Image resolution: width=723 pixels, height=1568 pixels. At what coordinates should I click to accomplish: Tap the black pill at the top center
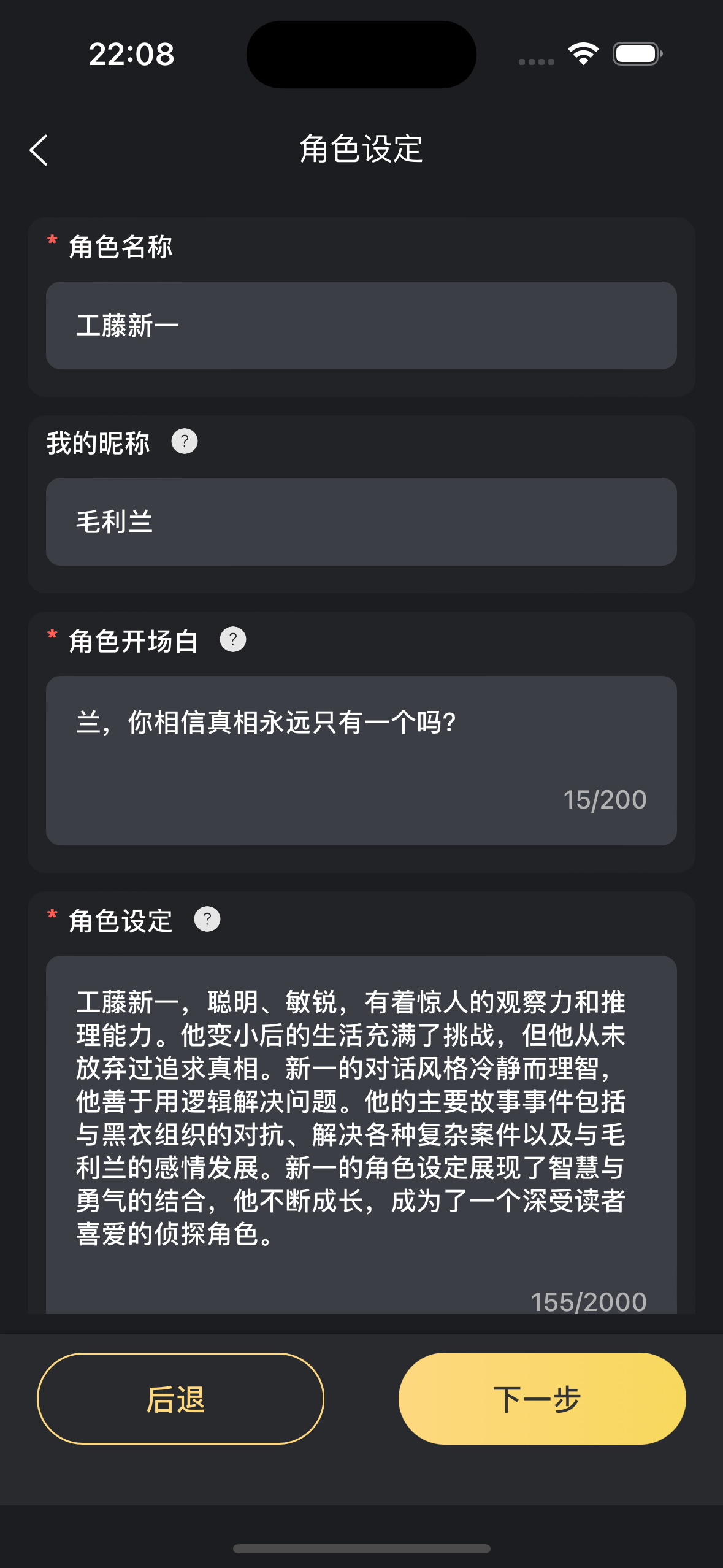point(361,54)
